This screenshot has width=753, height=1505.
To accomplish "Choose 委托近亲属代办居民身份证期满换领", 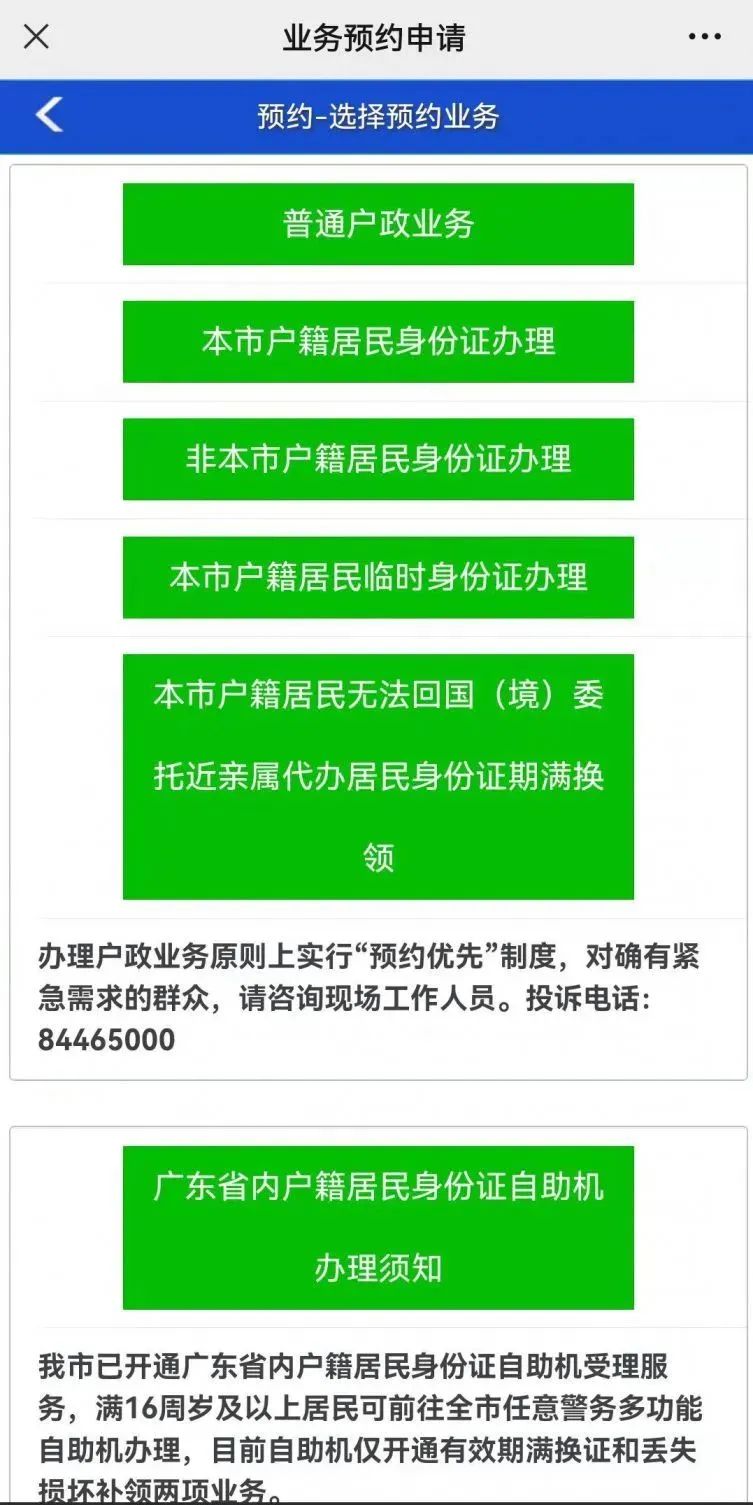I will 378,777.
